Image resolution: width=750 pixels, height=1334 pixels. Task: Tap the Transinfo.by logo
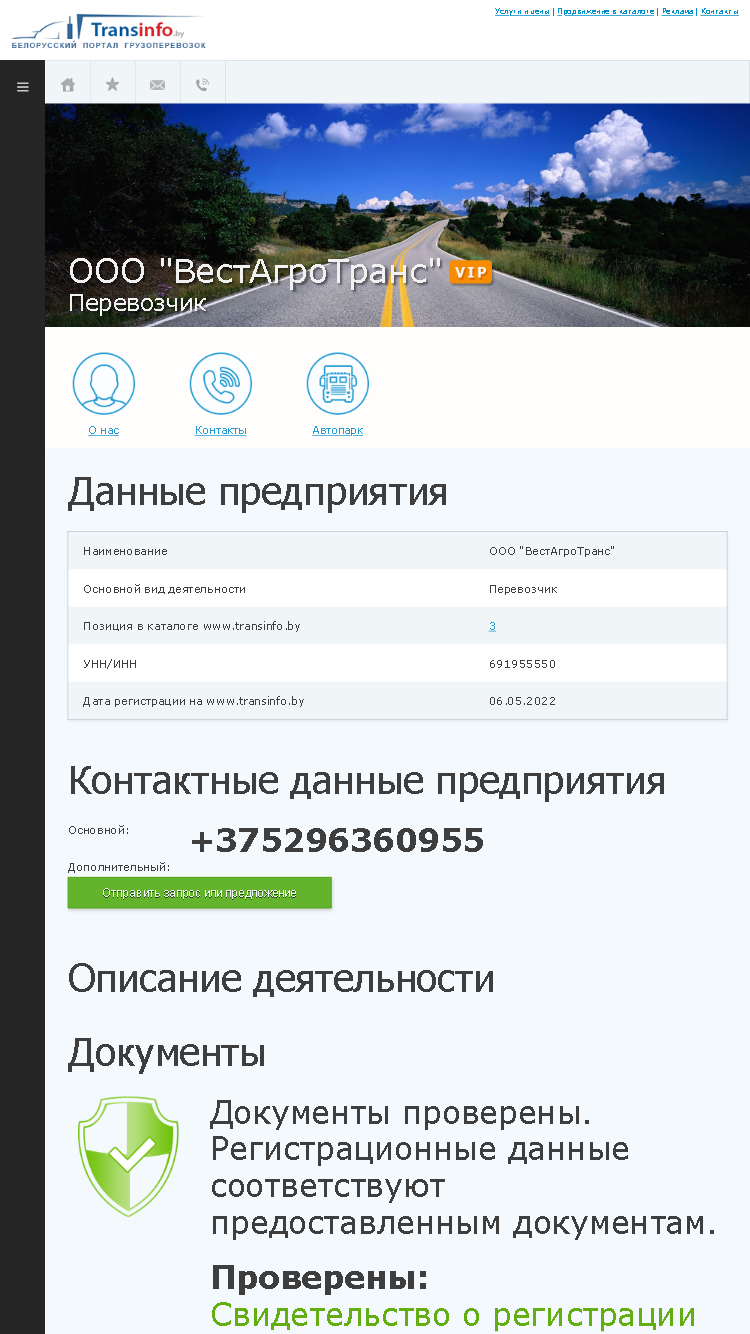(109, 32)
